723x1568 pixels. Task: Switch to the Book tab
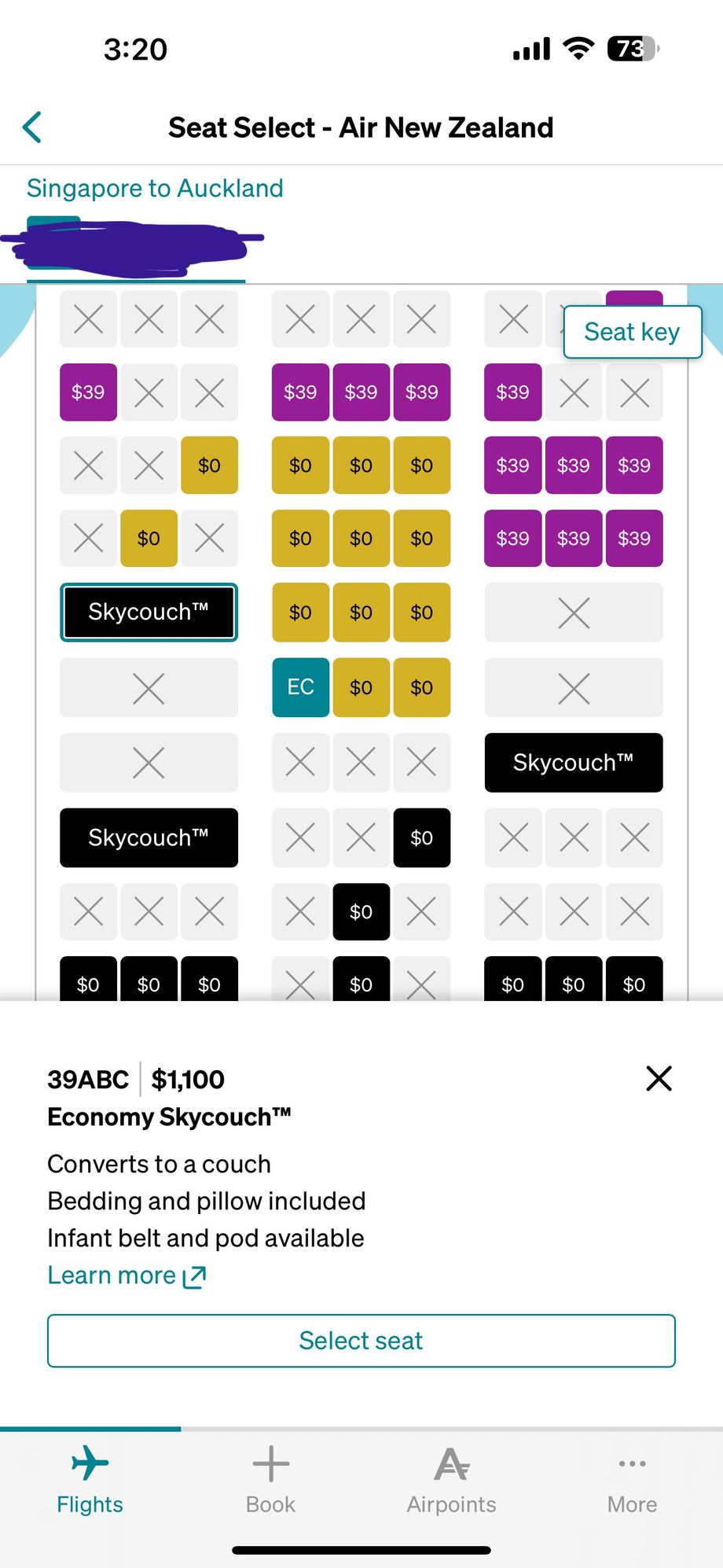tap(270, 1480)
